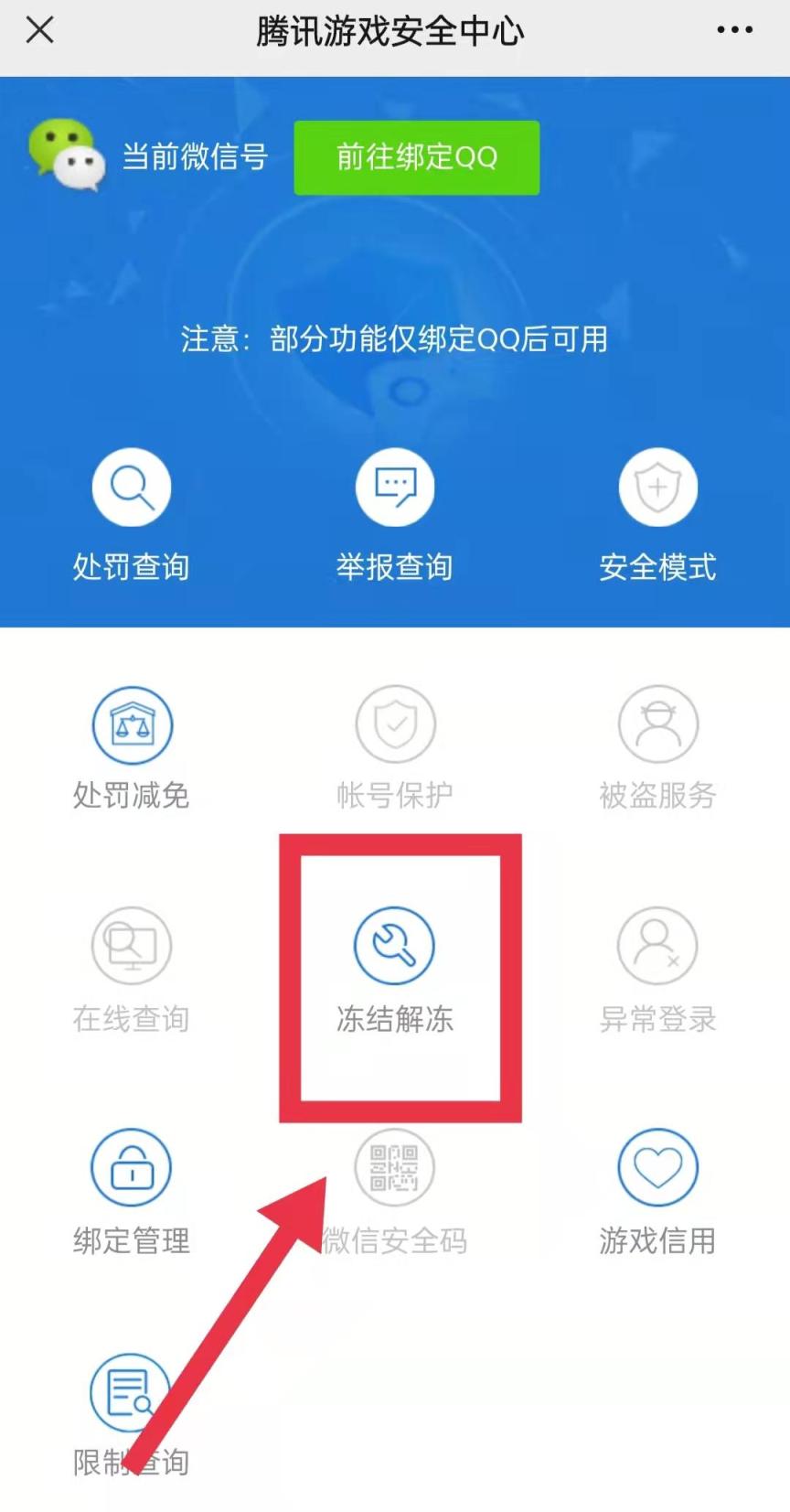Viewport: 790px width, 1512px height.
Task: Tap the 前往绑定QQ button
Action: click(416, 157)
